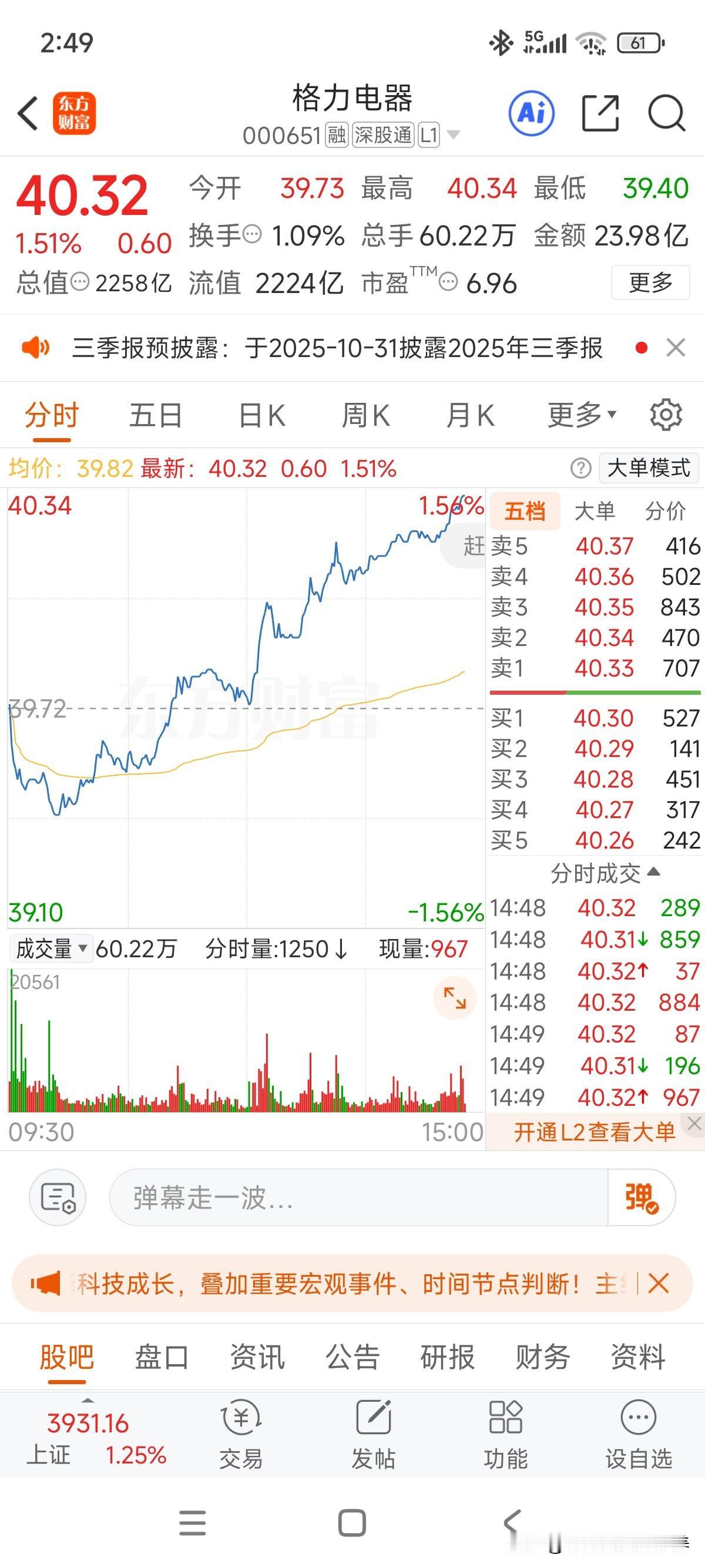
Task: Switch to the 日K chart tab
Action: coord(262,416)
